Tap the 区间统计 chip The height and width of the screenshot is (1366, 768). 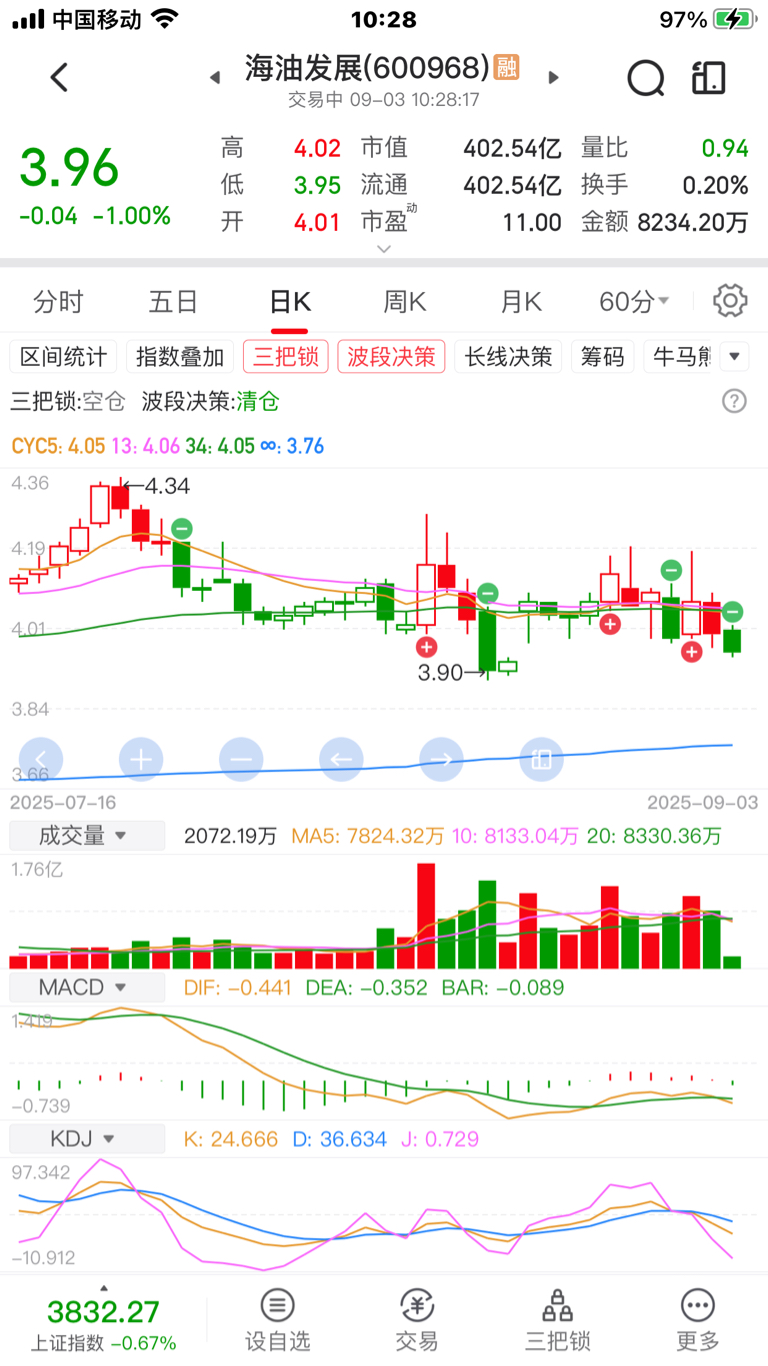pos(64,357)
